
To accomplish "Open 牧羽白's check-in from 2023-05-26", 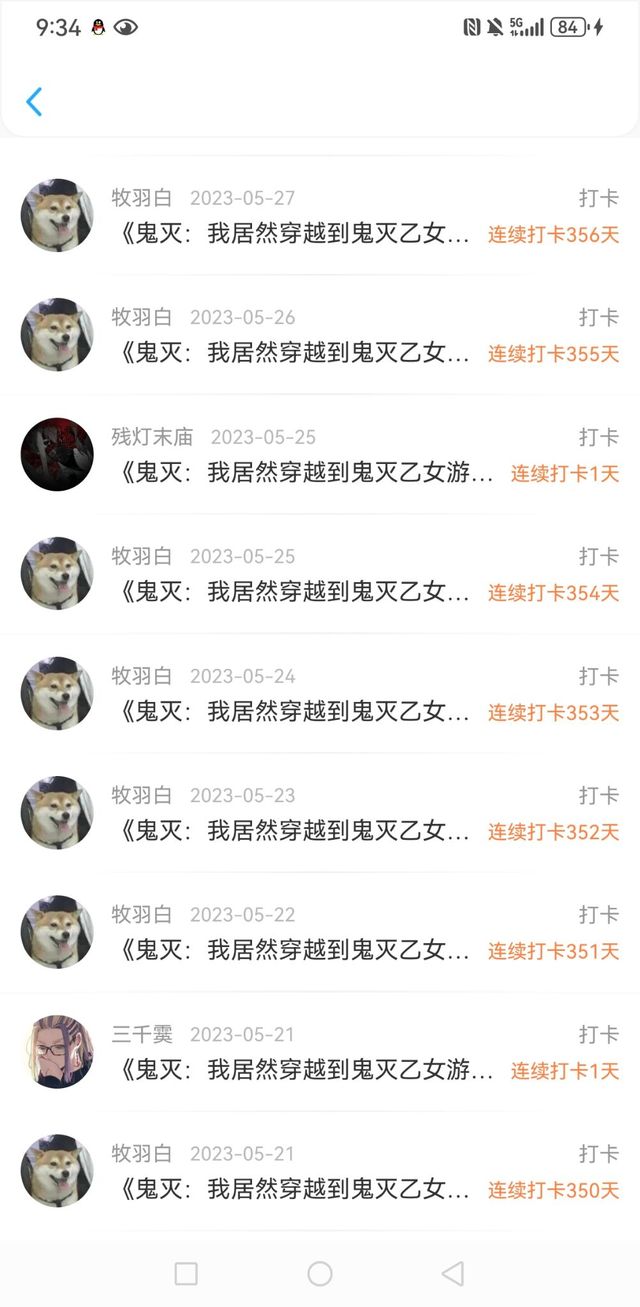I will 320,335.
